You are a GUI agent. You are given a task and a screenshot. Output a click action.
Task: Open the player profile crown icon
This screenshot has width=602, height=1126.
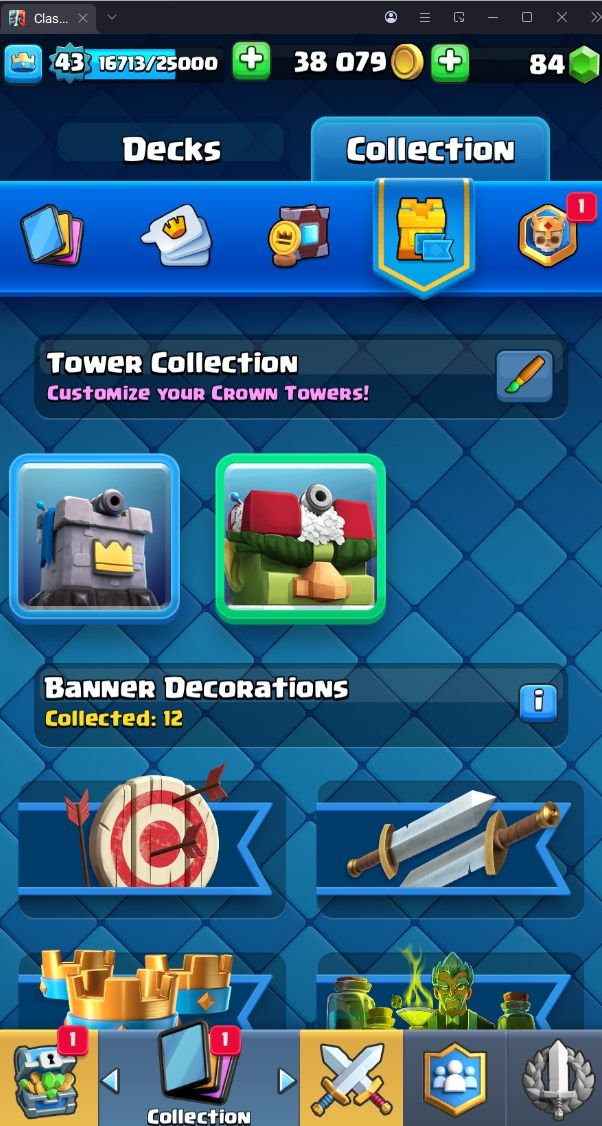pos(23,63)
